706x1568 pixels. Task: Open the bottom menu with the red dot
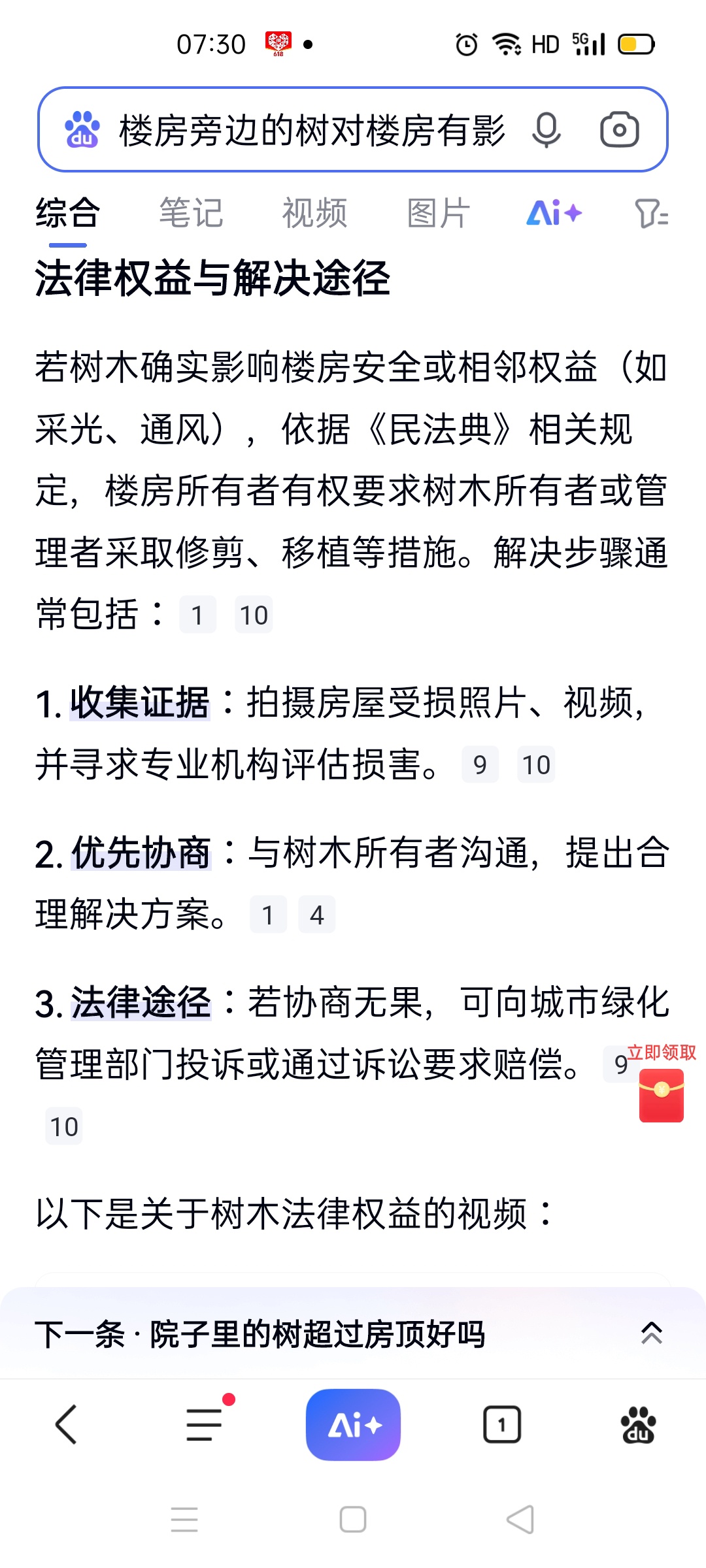[x=204, y=1424]
